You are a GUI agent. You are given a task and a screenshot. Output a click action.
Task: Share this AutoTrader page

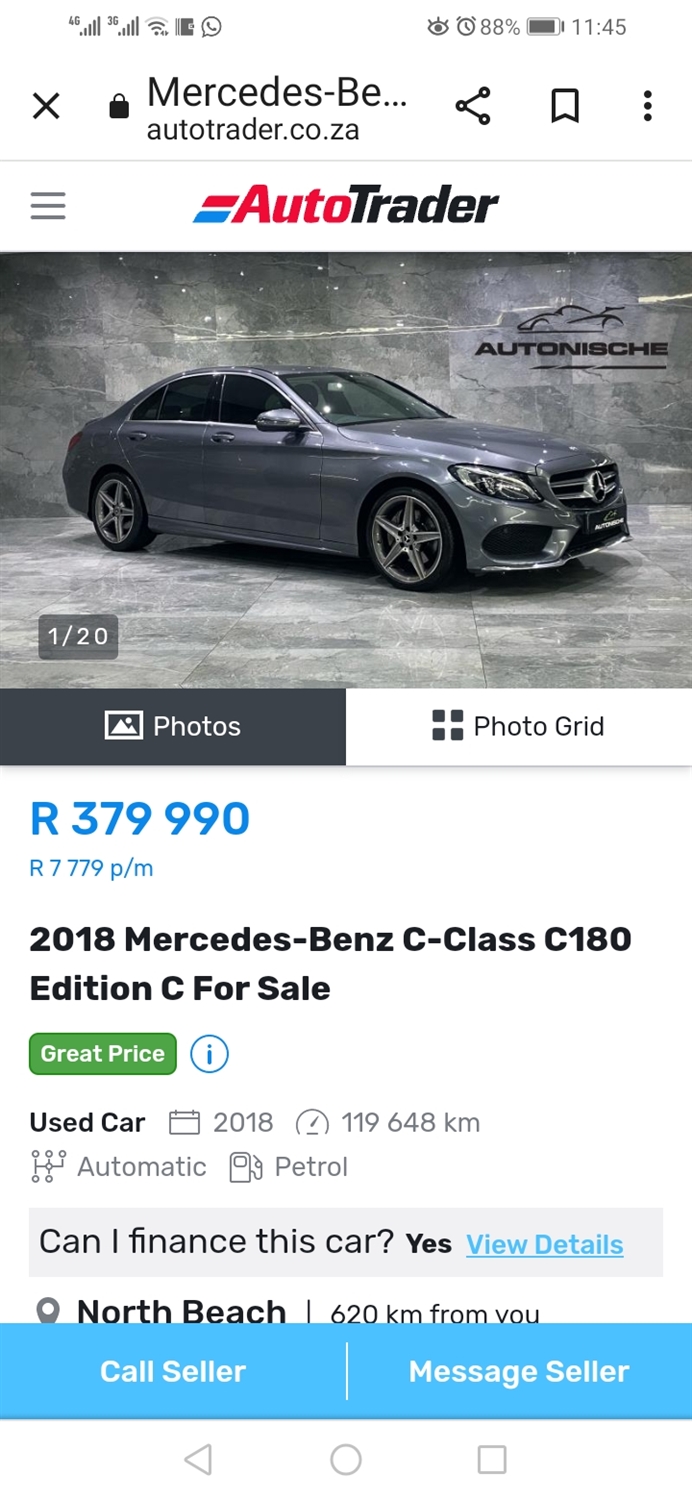(x=473, y=106)
